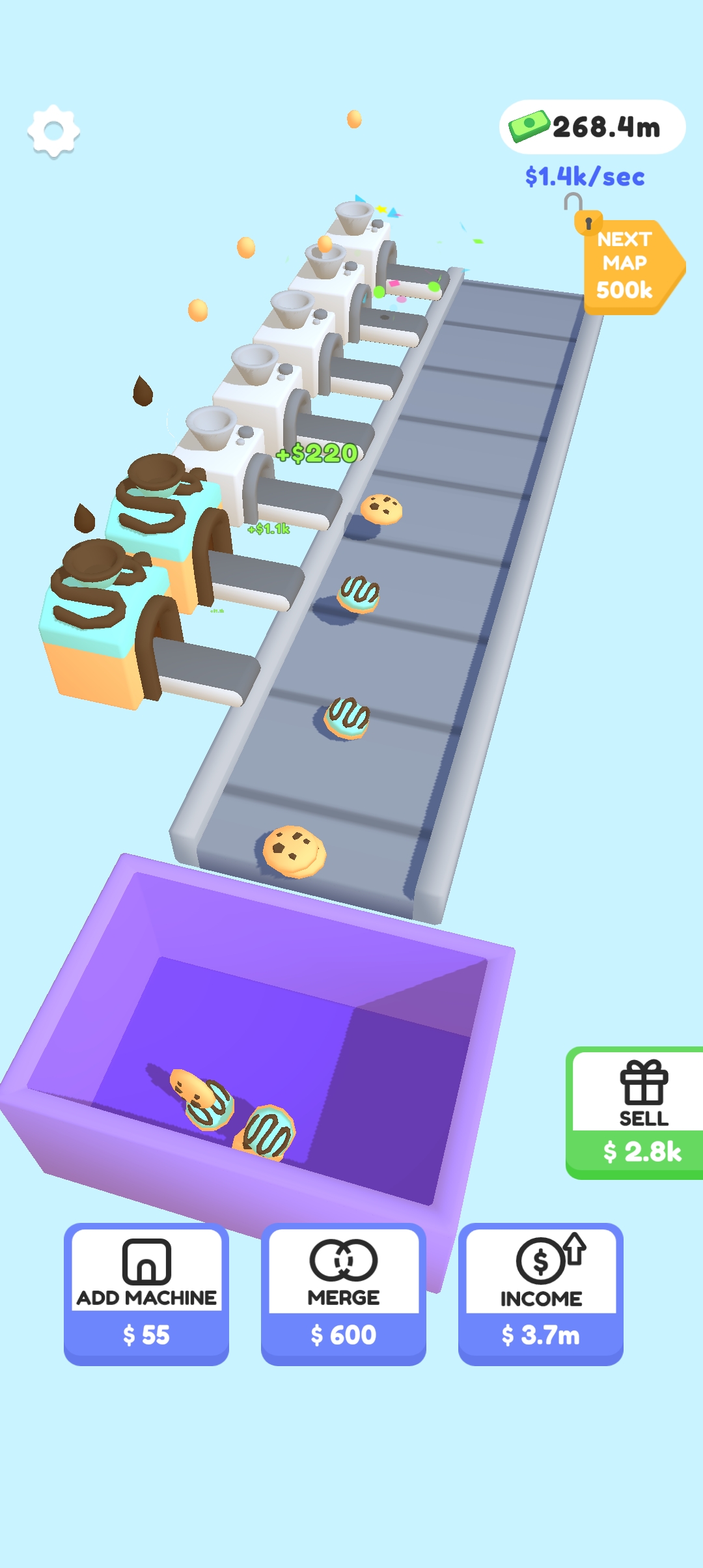Open the settings gear

coord(53,131)
